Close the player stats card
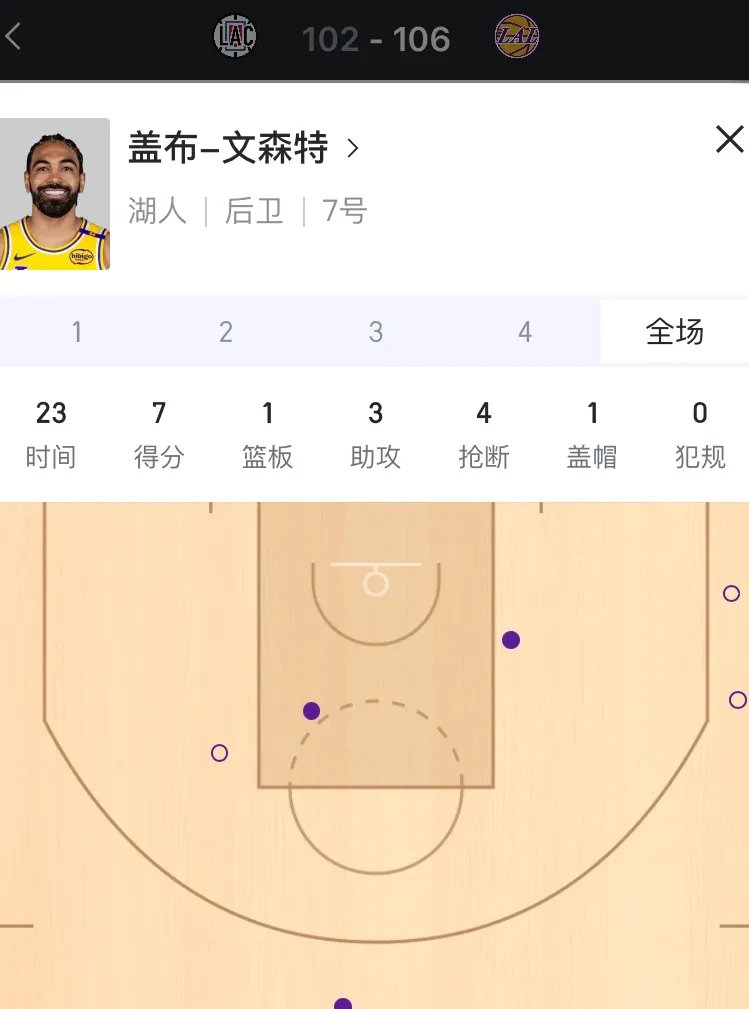749x1009 pixels. [x=729, y=141]
